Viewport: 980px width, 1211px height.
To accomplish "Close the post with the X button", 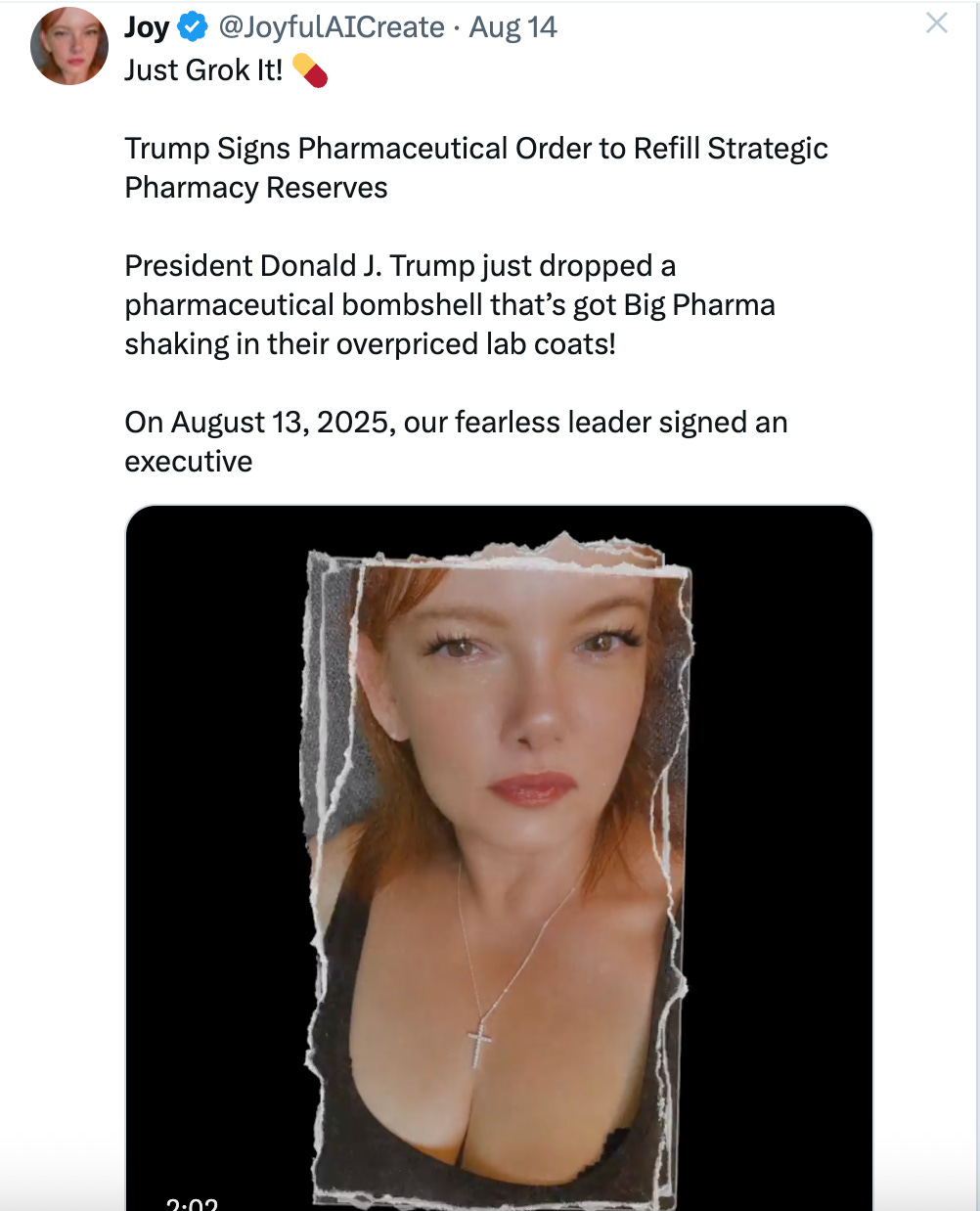I will coord(936,22).
